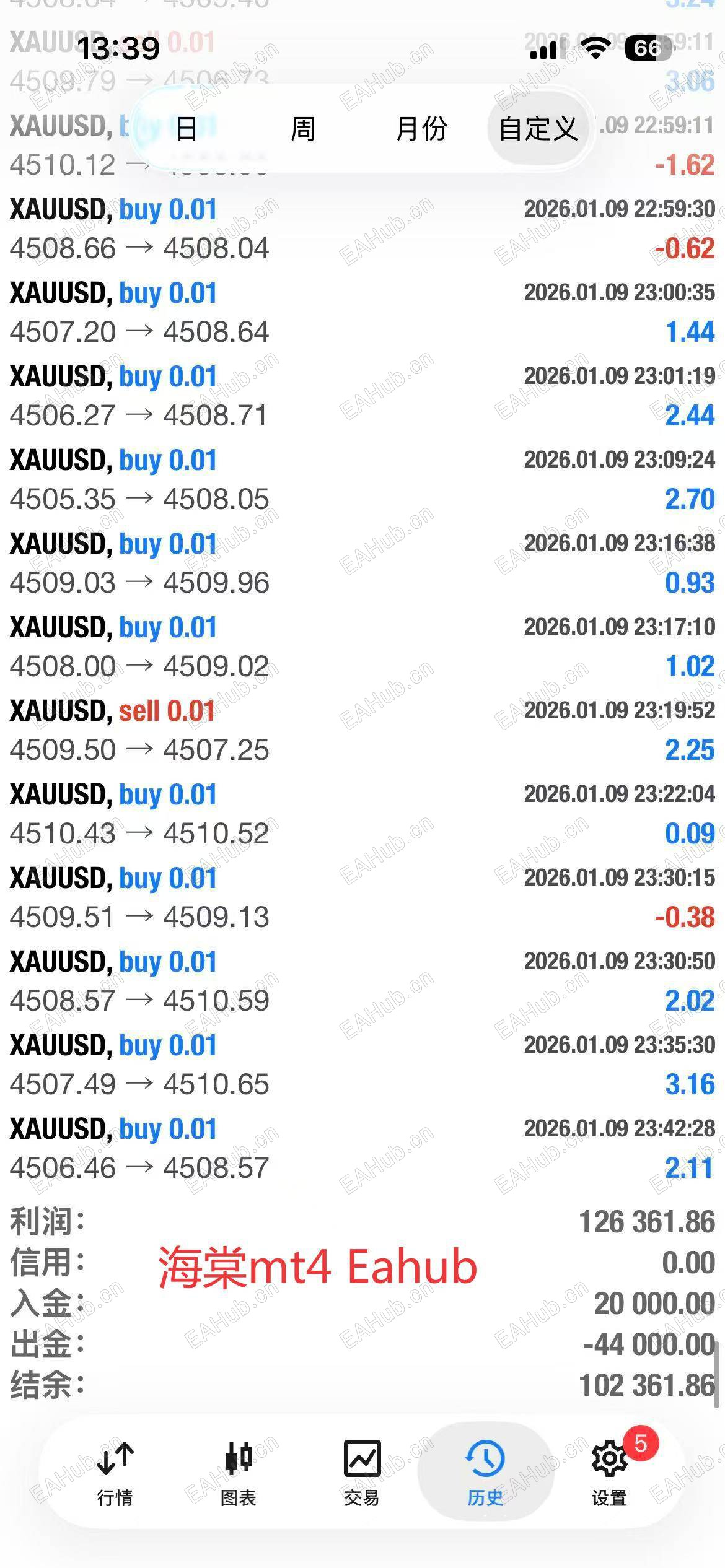725x1568 pixels.
Task: Switch to the 周 (week) period
Action: point(303,129)
